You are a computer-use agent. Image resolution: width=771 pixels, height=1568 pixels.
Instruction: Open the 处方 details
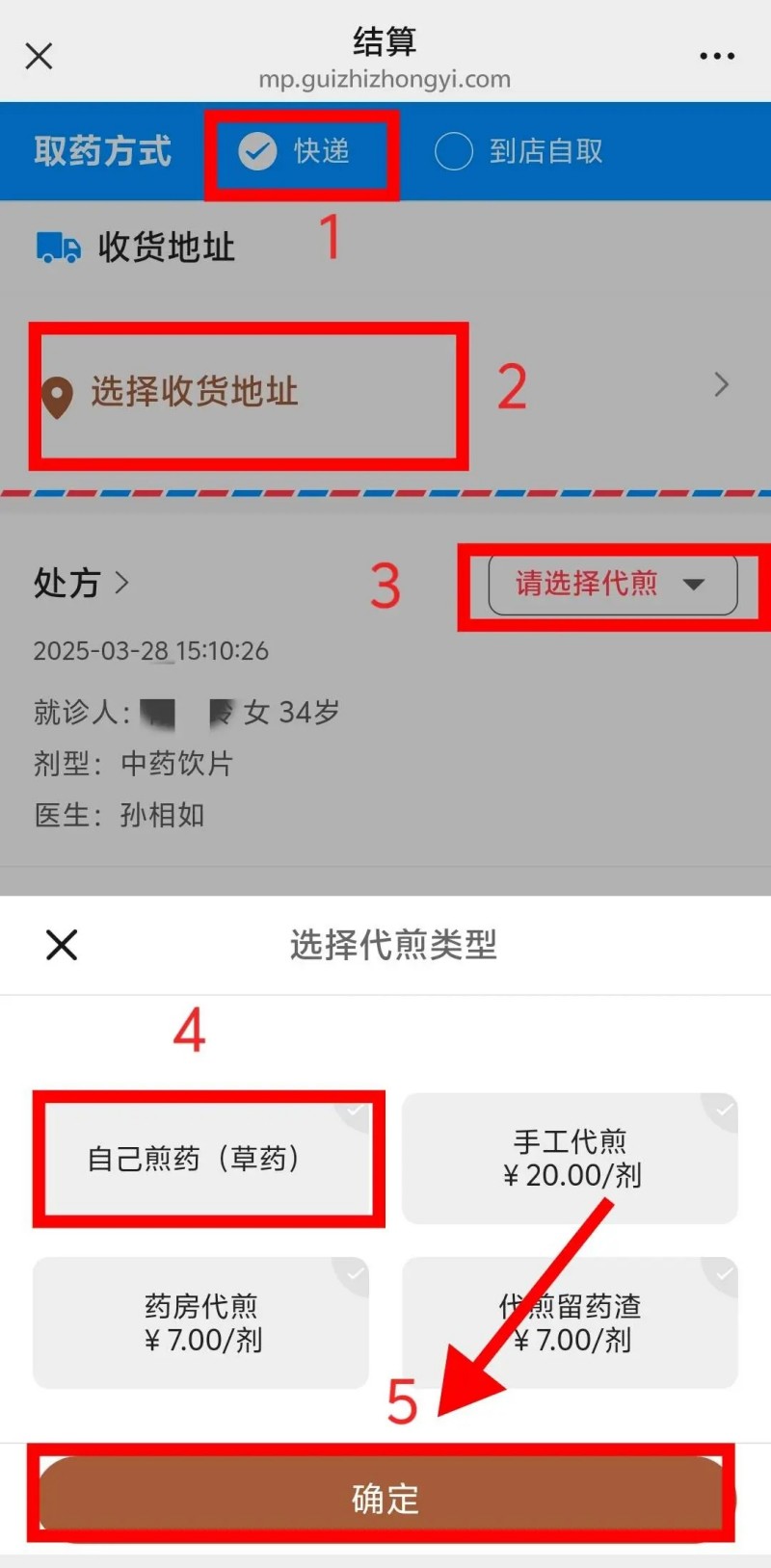coord(81,583)
